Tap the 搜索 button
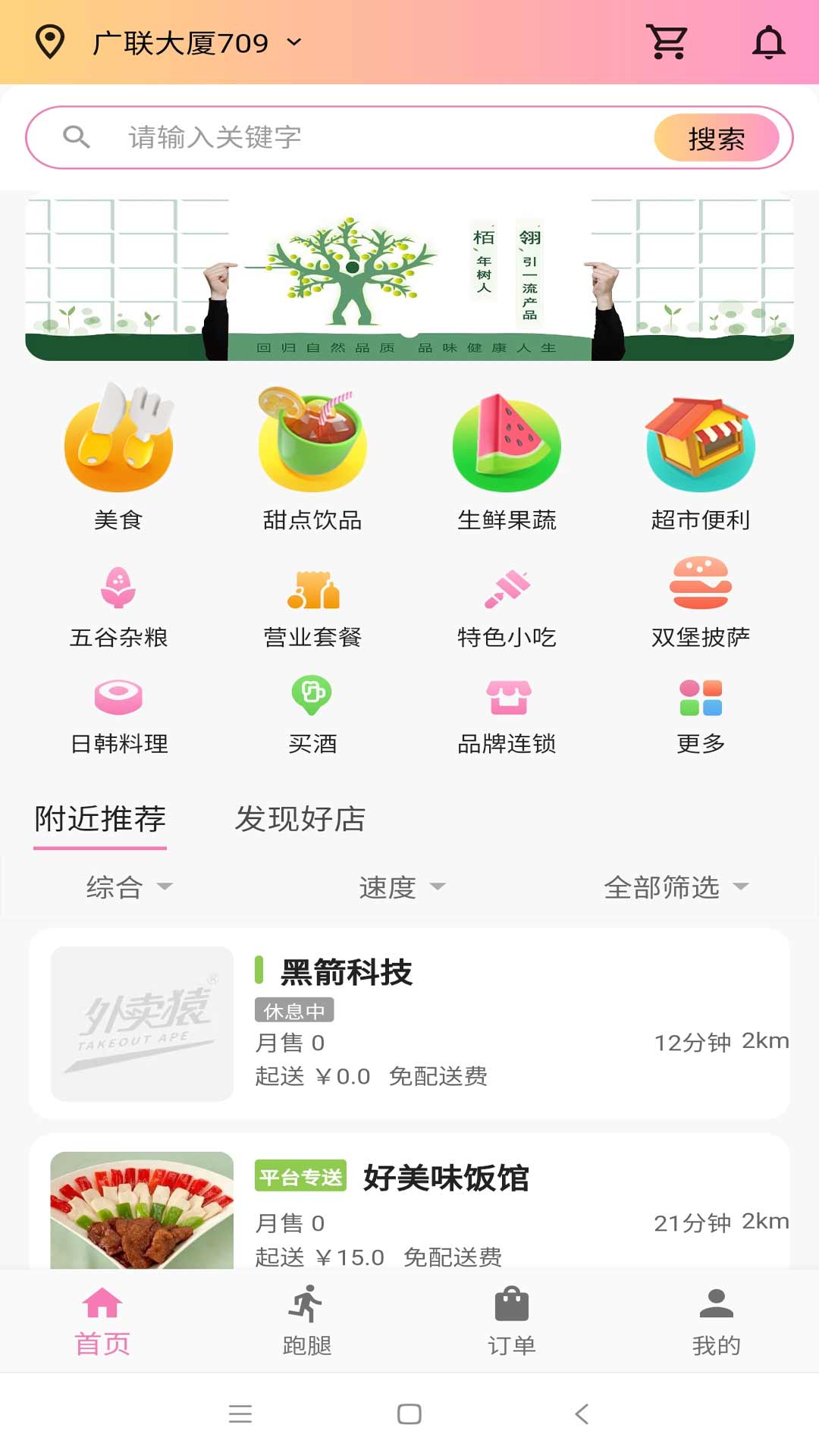The height and width of the screenshot is (1456, 819). 716,138
